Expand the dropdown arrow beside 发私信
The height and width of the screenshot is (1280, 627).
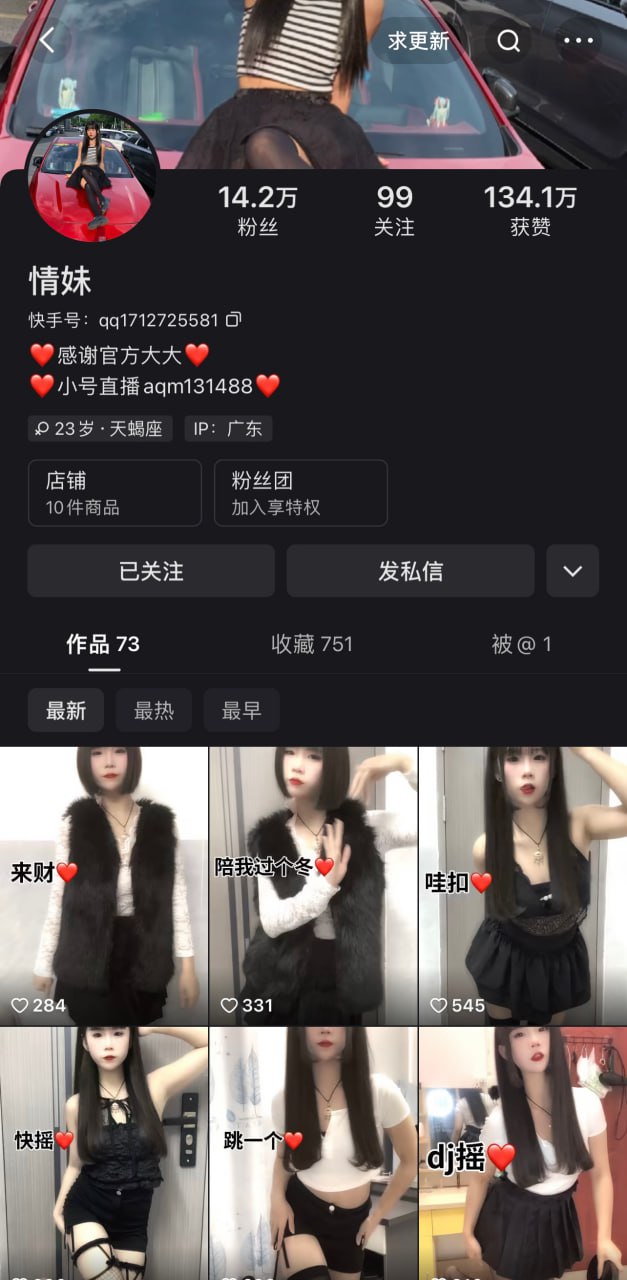pos(573,571)
